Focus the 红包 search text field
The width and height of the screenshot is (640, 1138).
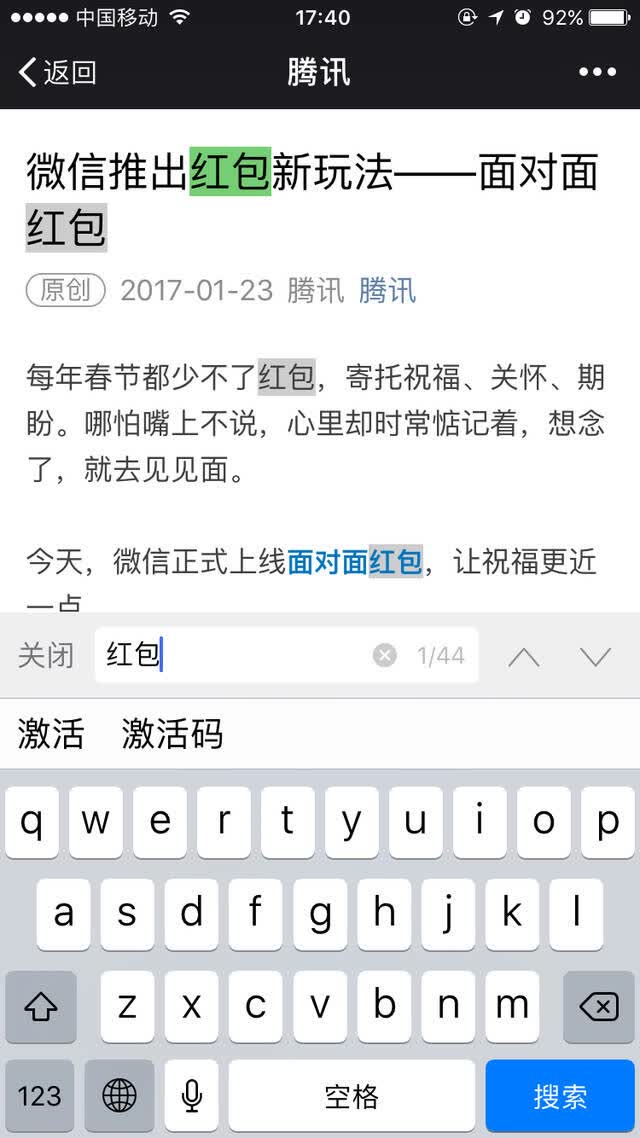(287, 655)
